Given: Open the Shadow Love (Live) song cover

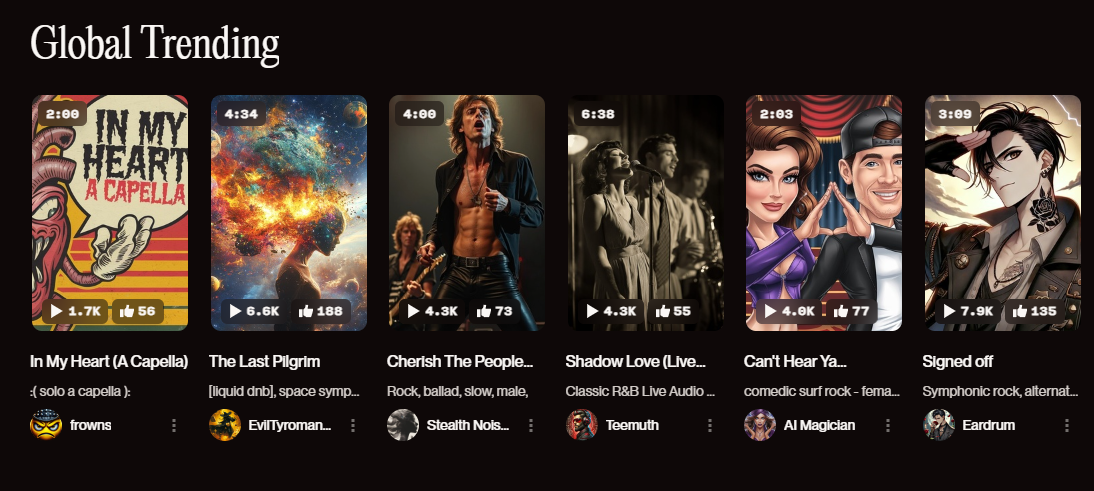Looking at the screenshot, I should (x=645, y=200).
